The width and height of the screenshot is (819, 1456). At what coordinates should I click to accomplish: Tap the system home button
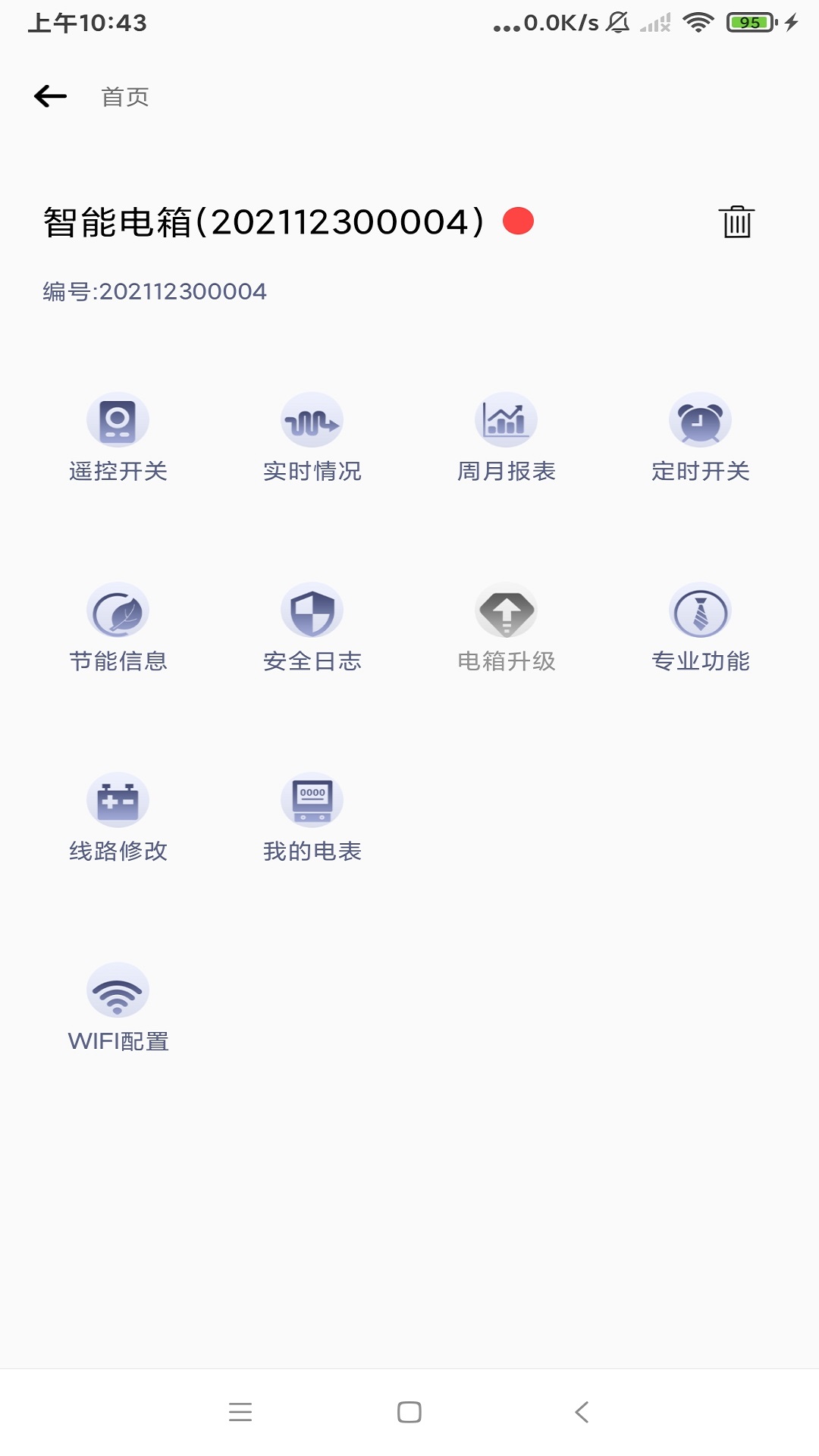click(x=409, y=1412)
